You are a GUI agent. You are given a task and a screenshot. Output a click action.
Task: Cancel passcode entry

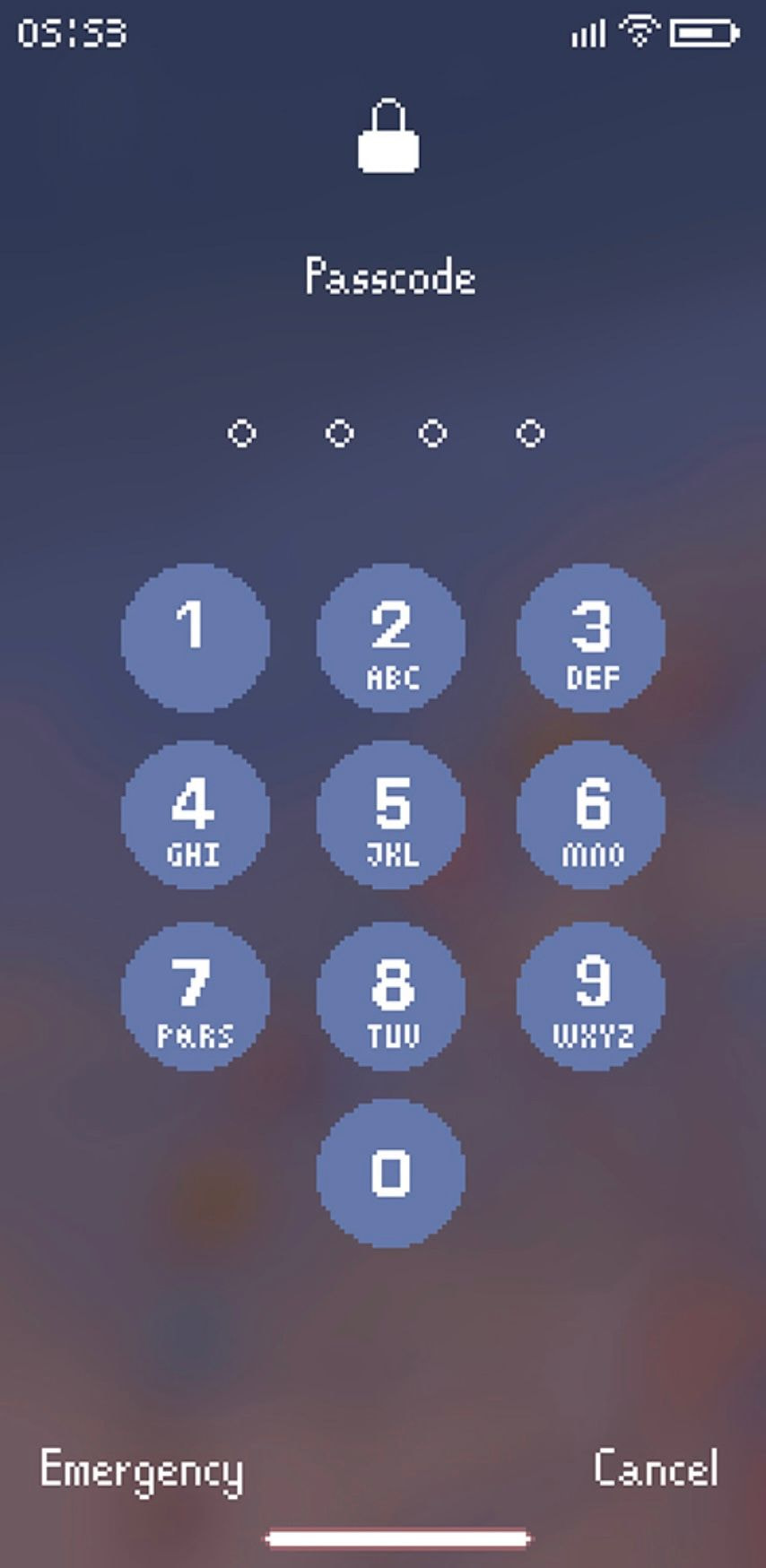point(656,1468)
